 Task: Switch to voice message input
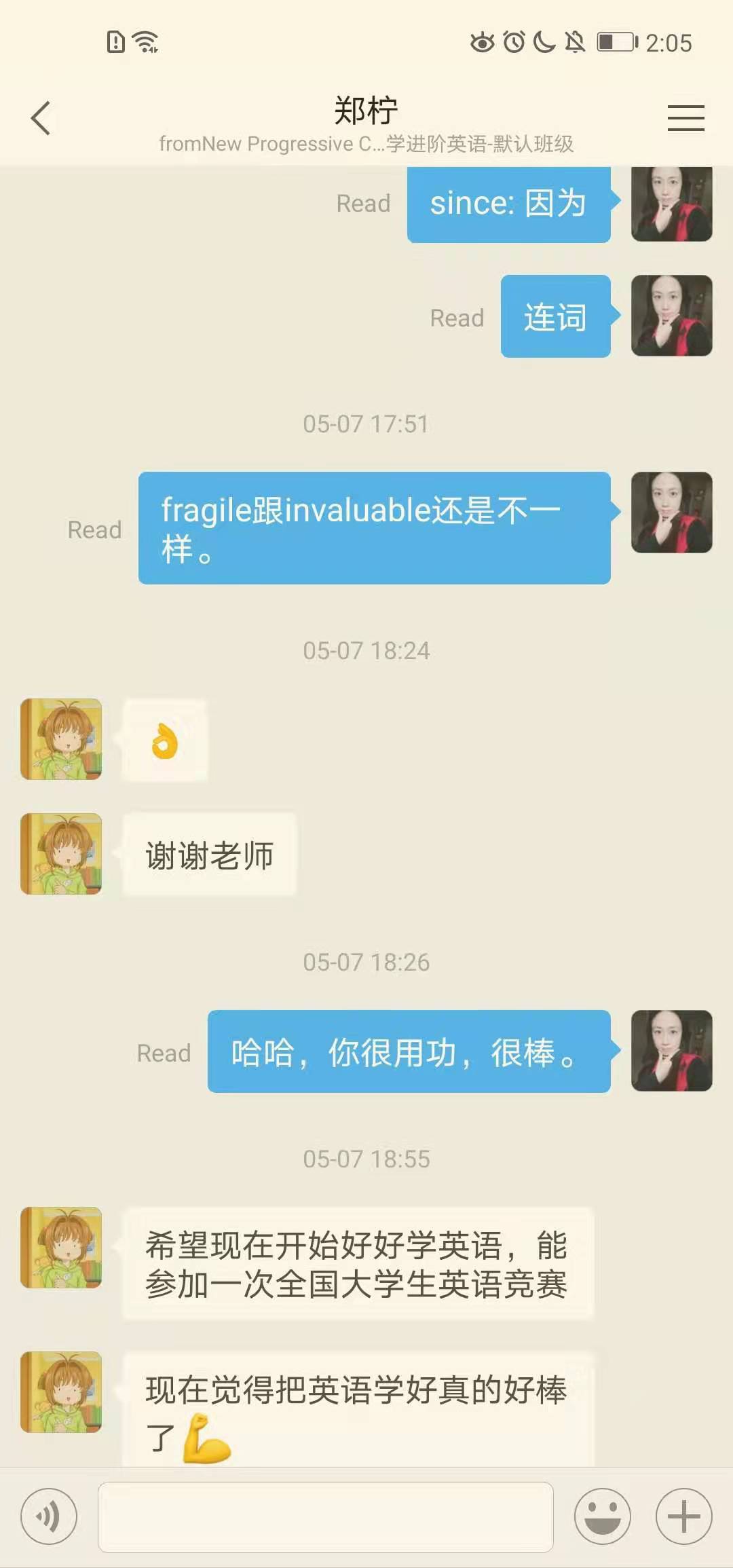pyautogui.click(x=49, y=1516)
